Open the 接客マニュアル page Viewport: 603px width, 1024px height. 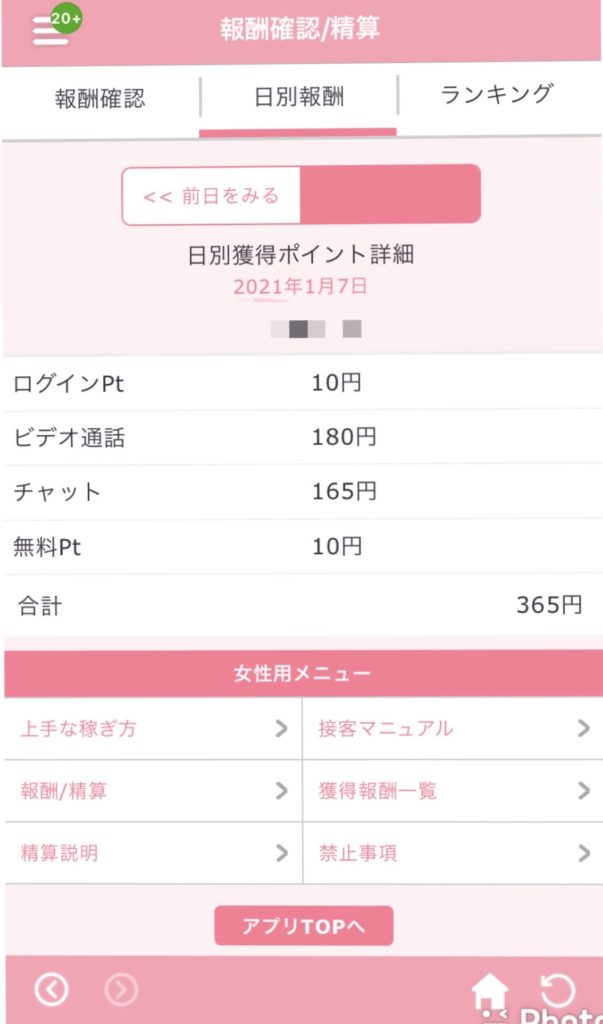(x=453, y=729)
